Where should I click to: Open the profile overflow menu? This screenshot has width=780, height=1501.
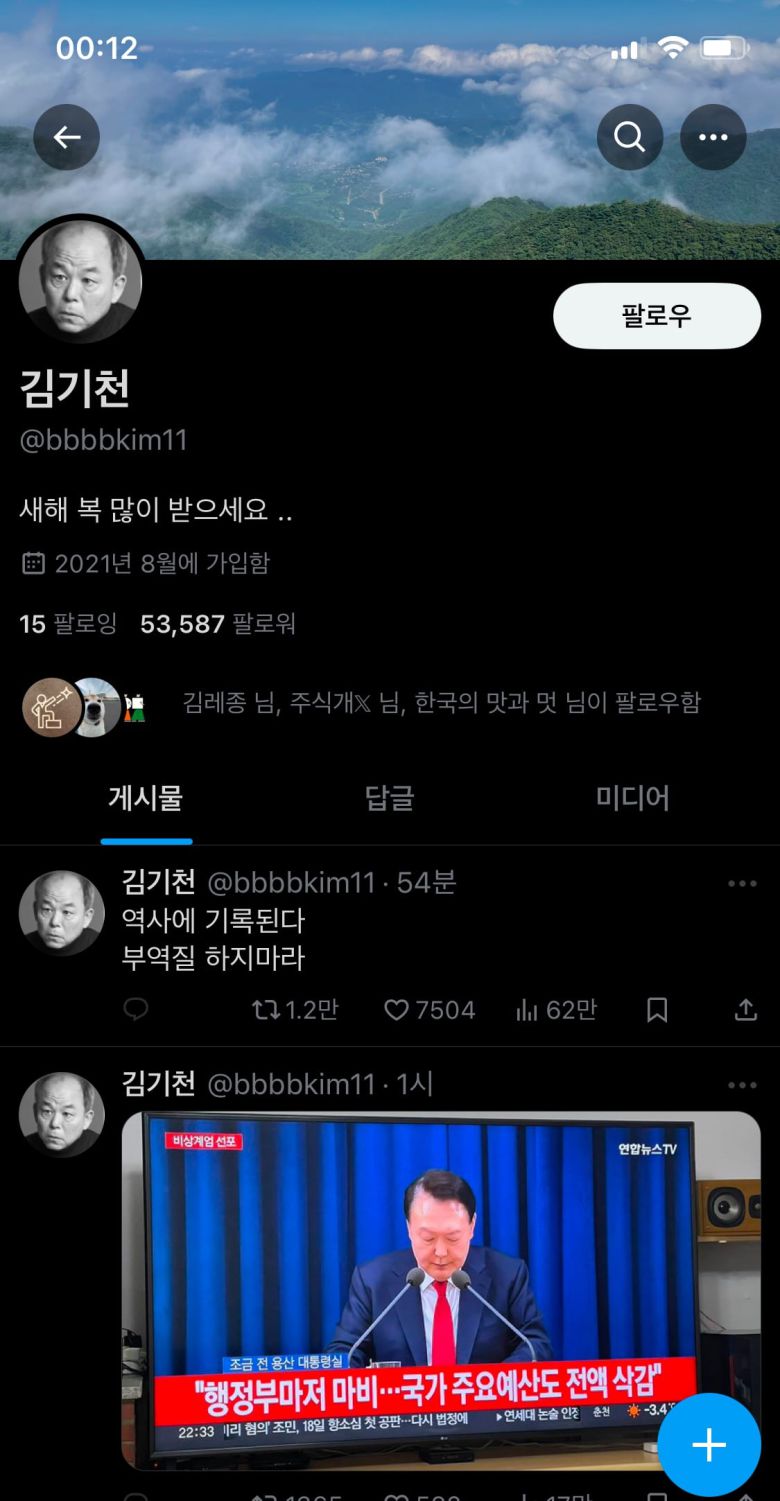(713, 137)
